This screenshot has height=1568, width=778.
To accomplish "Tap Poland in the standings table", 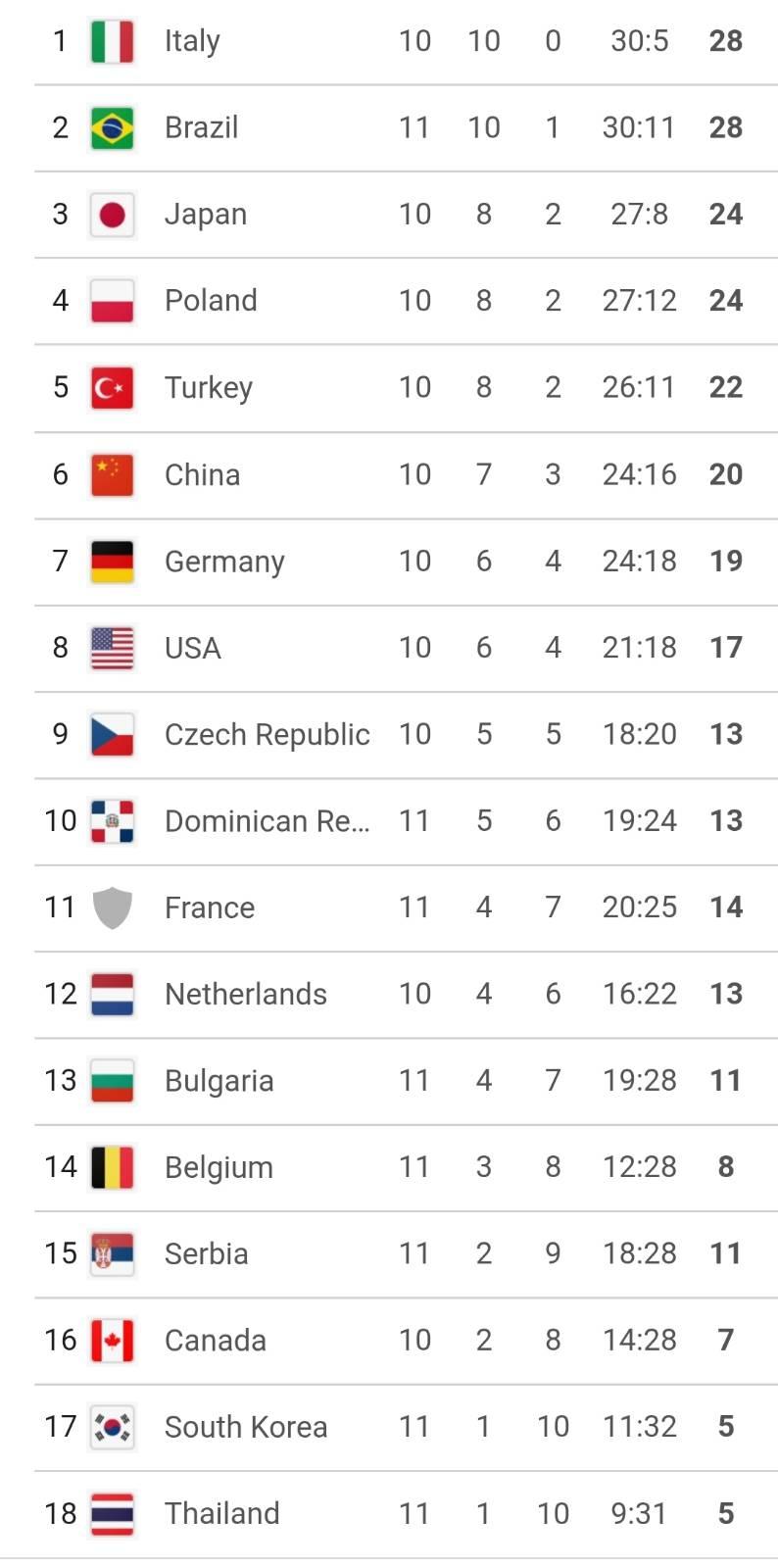I will click(x=406, y=301).
